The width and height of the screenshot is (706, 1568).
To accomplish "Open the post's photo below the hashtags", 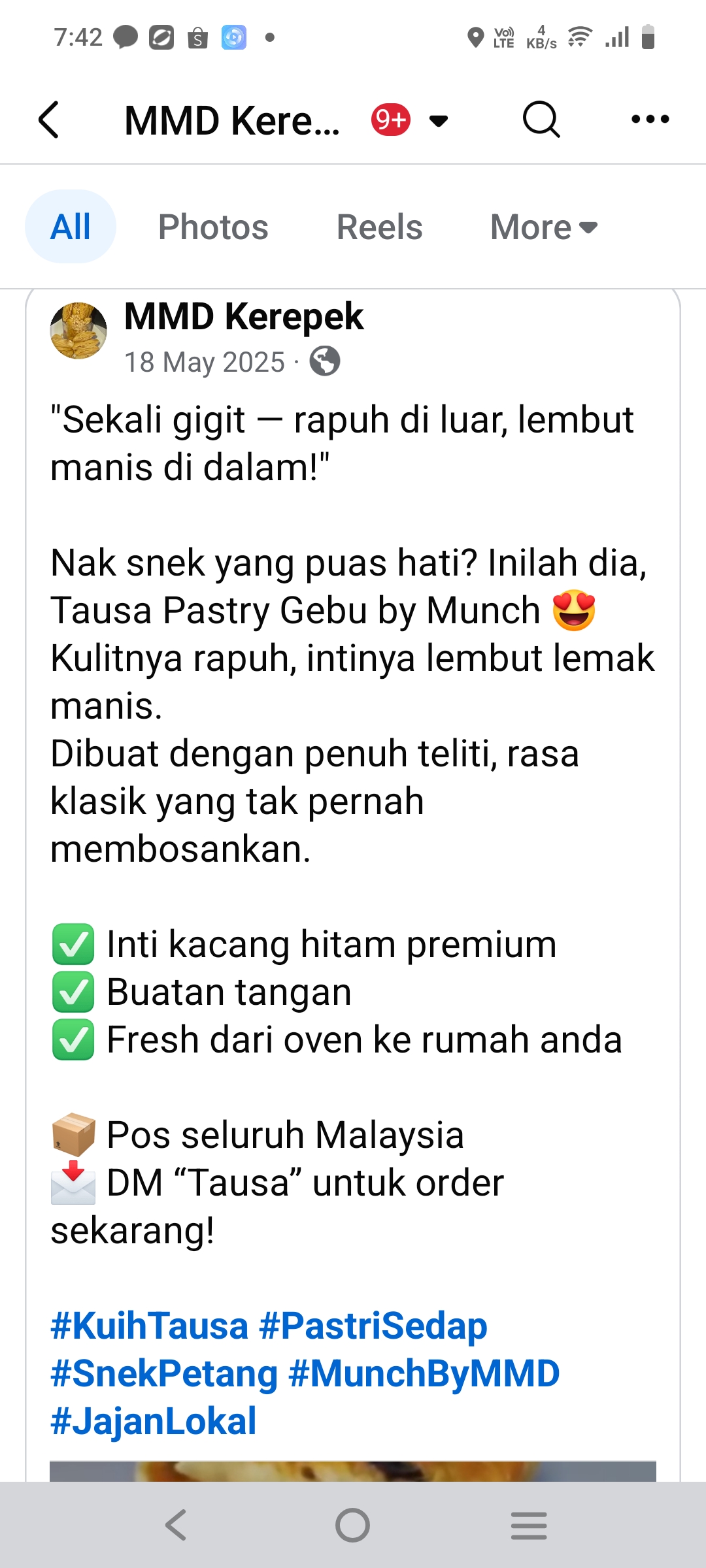I will click(353, 1471).
